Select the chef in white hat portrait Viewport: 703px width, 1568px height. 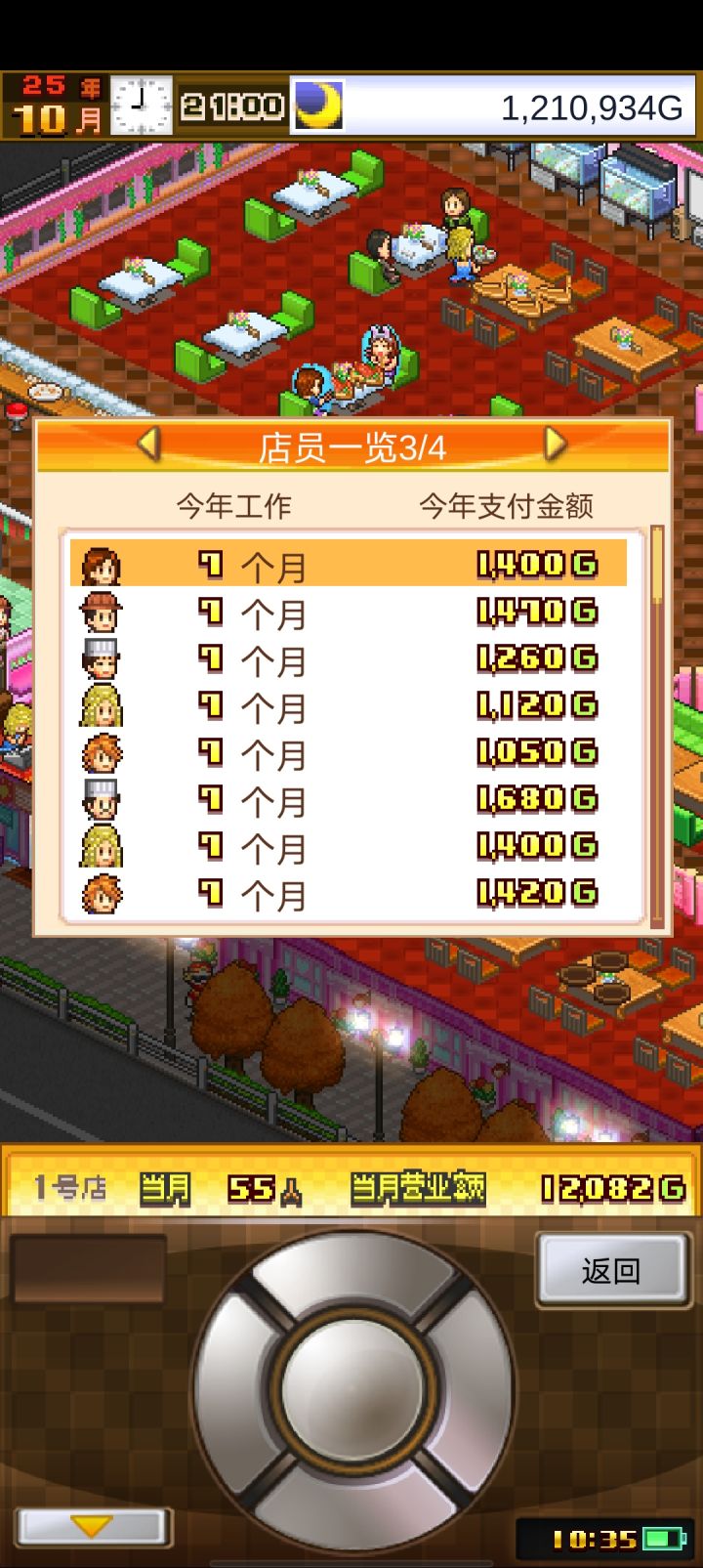tap(102, 658)
